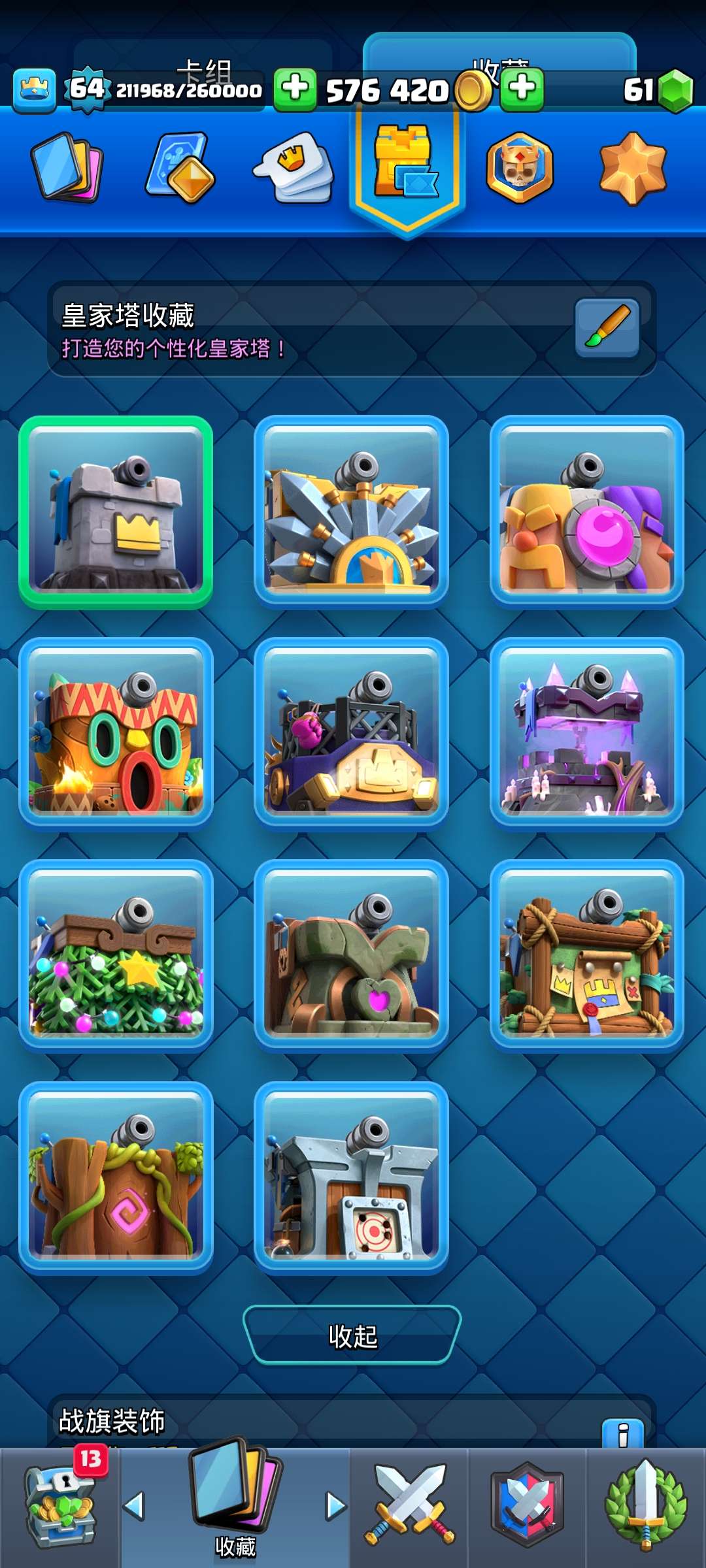Tap the info icon beside 战旗装饰
Image resolution: width=706 pixels, height=1568 pixels.
[x=622, y=1435]
